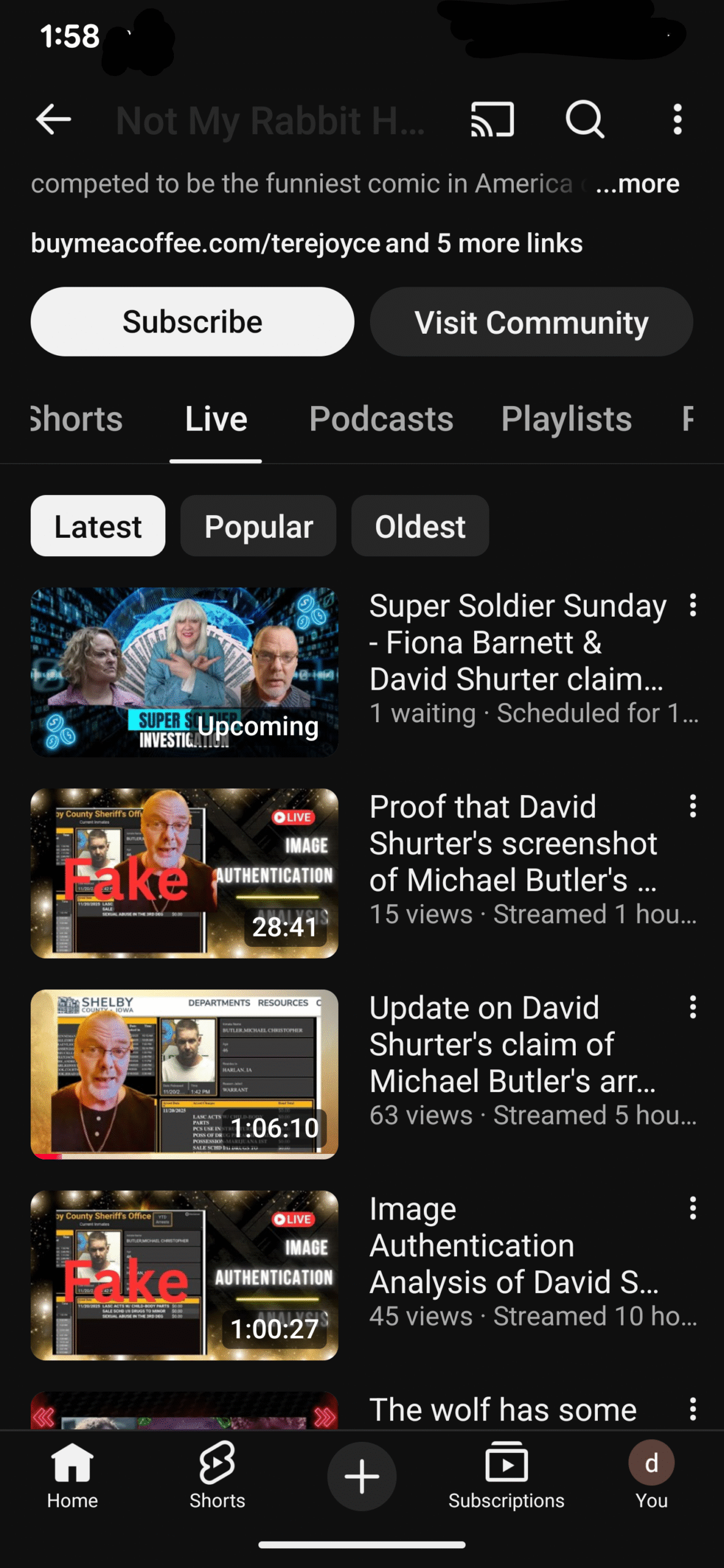This screenshot has height=1568, width=724.
Task: Go to the Home tab
Action: tap(72, 1476)
